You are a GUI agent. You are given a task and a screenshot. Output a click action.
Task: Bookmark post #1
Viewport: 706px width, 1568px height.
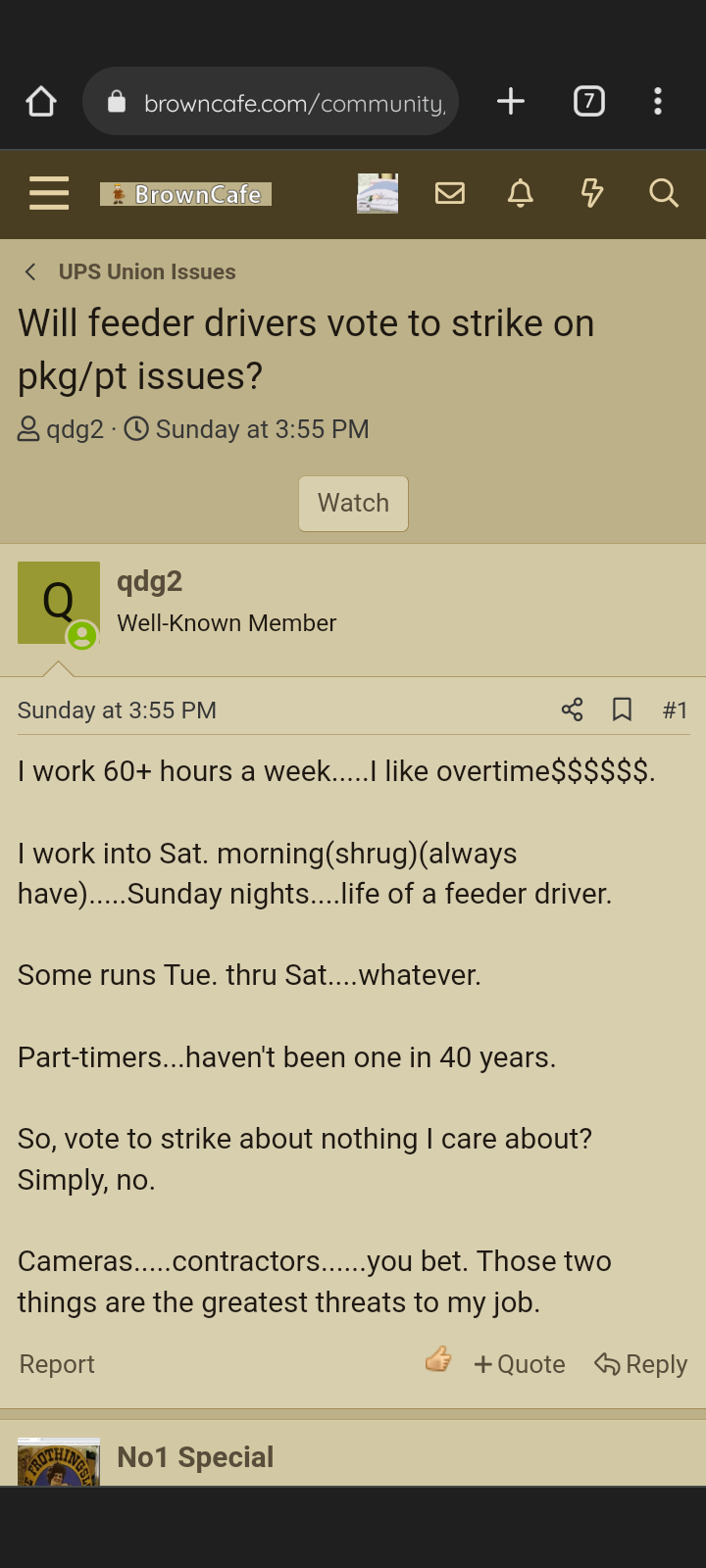coord(622,710)
